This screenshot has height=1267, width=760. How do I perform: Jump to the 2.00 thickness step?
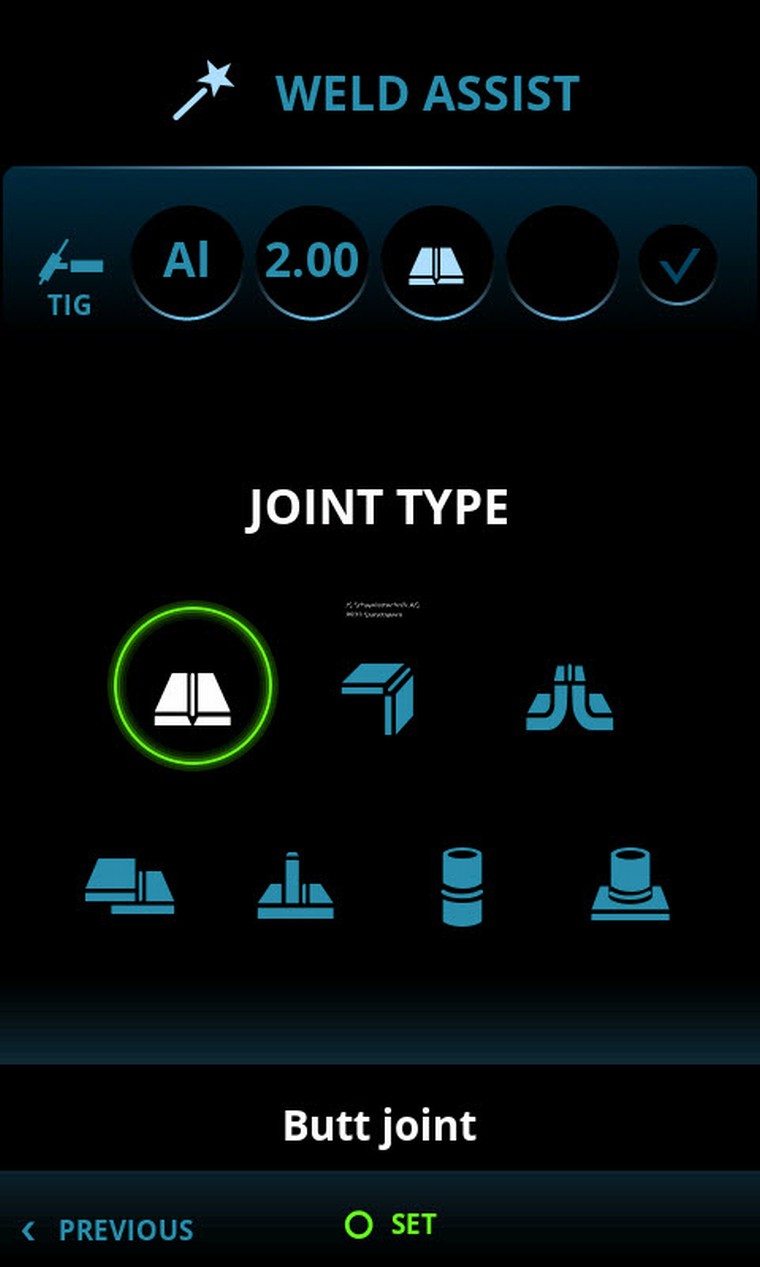click(x=312, y=261)
